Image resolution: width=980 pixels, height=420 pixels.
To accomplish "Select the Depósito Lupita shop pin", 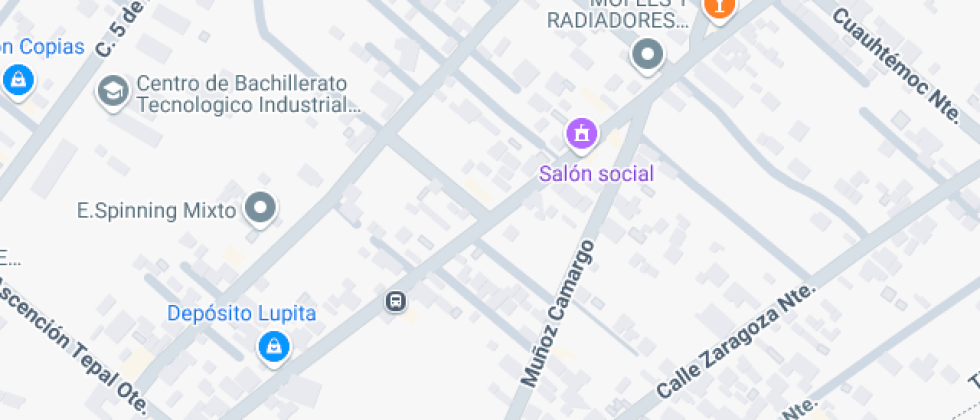I will click(272, 346).
